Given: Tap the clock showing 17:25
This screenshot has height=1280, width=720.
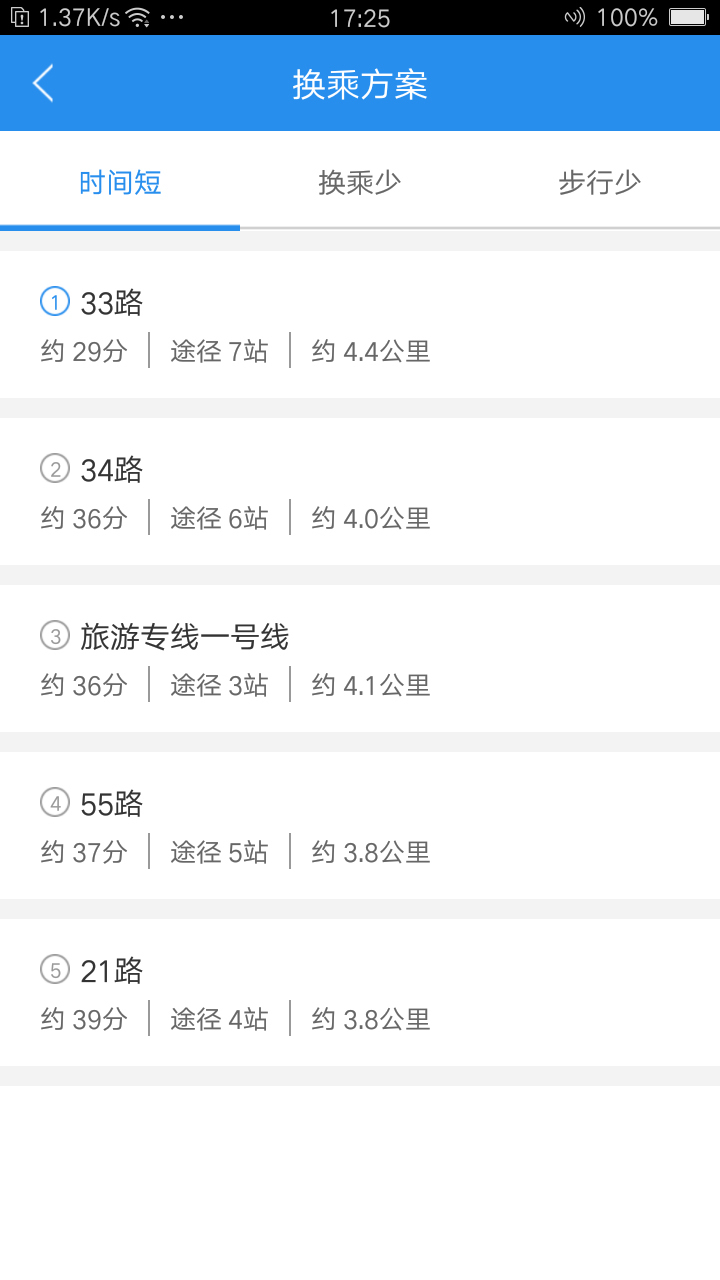Looking at the screenshot, I should pyautogui.click(x=360, y=17).
